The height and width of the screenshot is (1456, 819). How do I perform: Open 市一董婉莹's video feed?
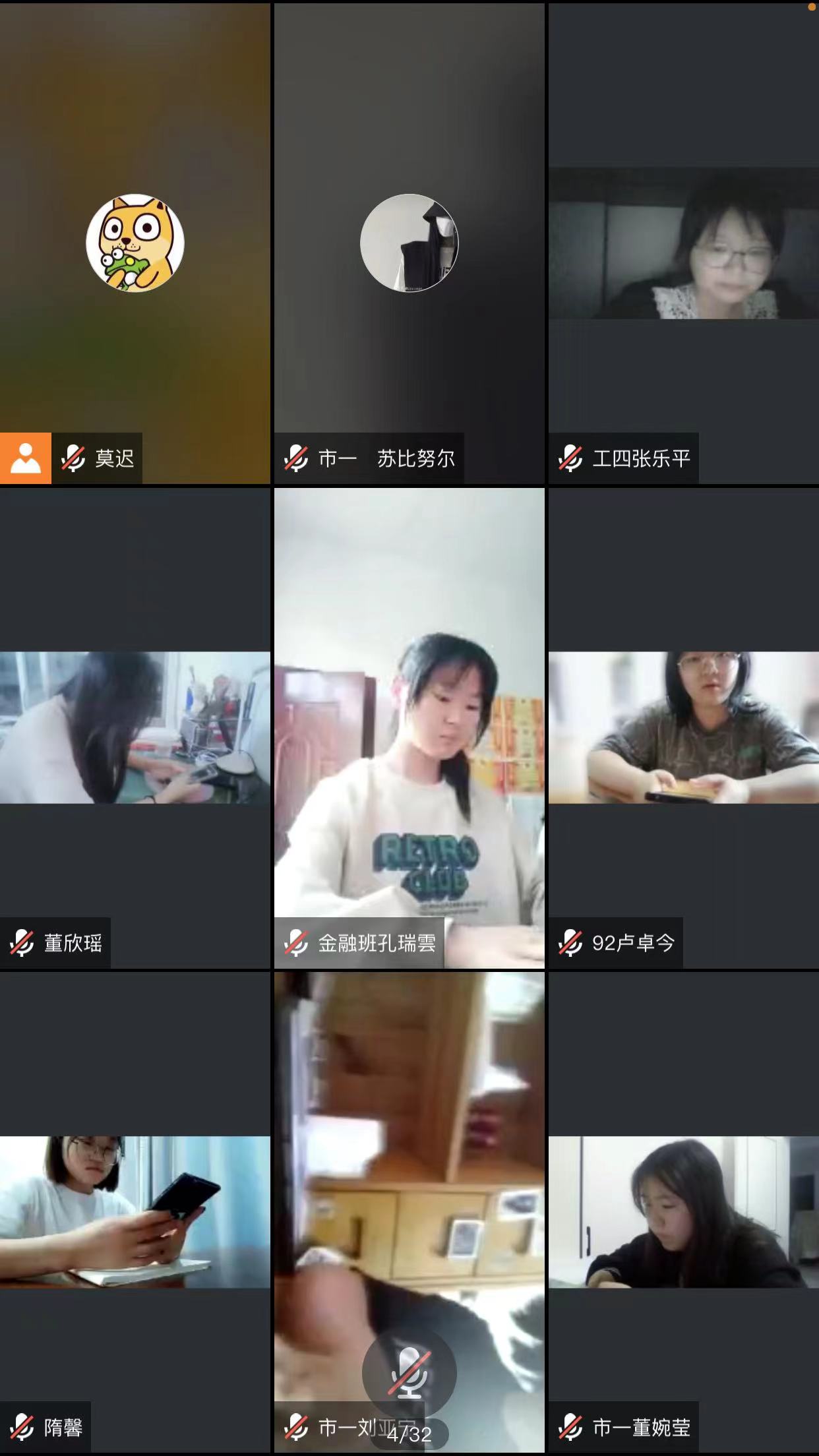click(x=684, y=1211)
